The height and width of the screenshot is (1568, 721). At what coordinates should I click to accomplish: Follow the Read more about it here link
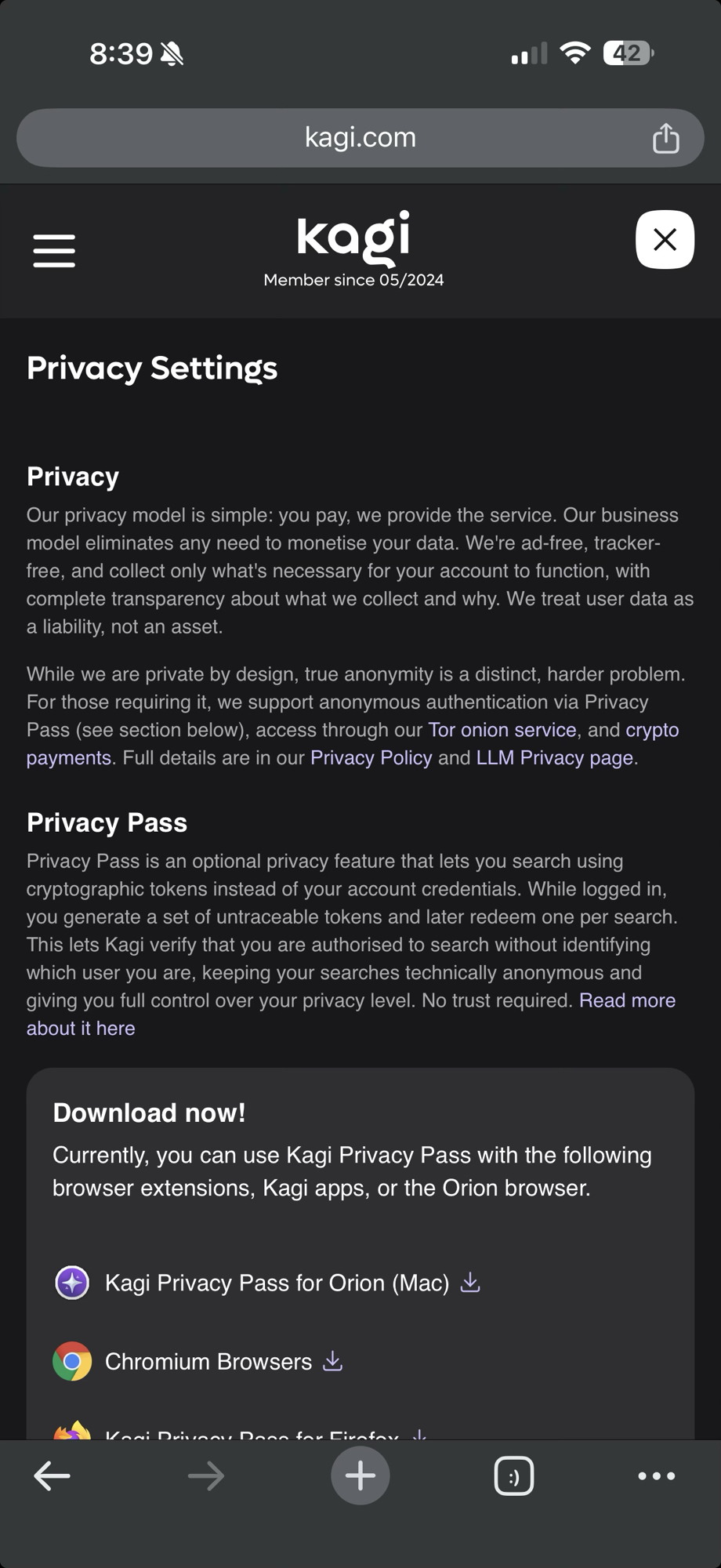point(626,1000)
